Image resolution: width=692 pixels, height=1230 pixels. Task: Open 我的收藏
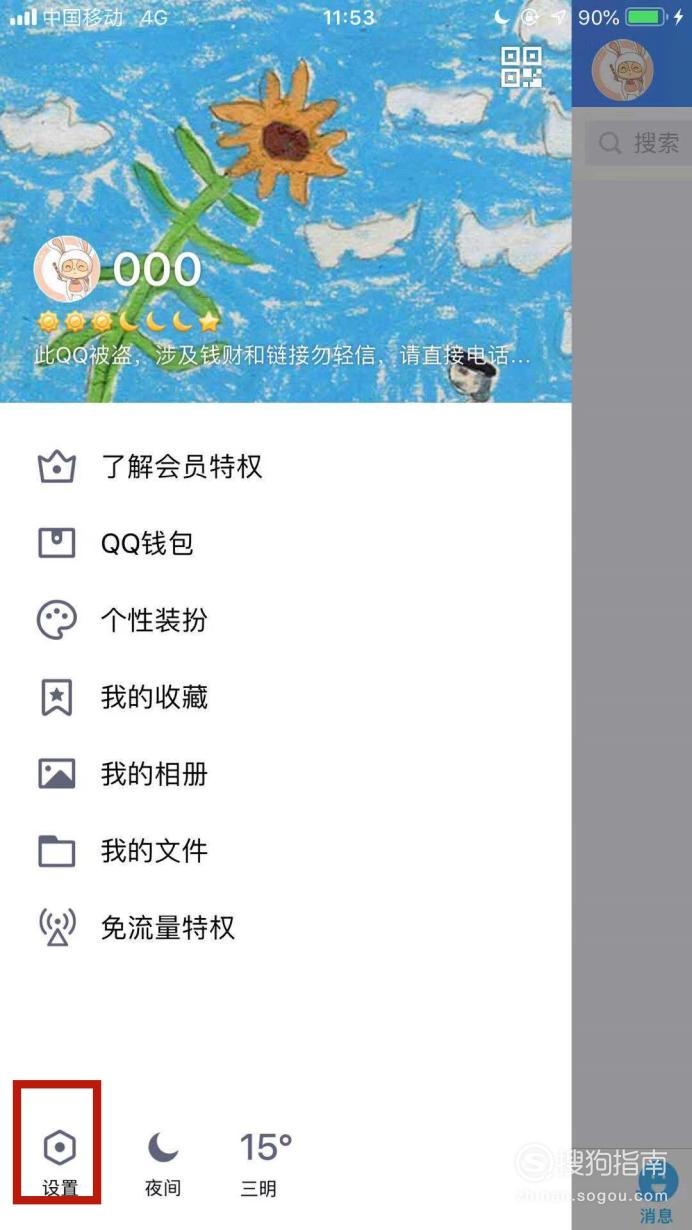[x=286, y=698]
